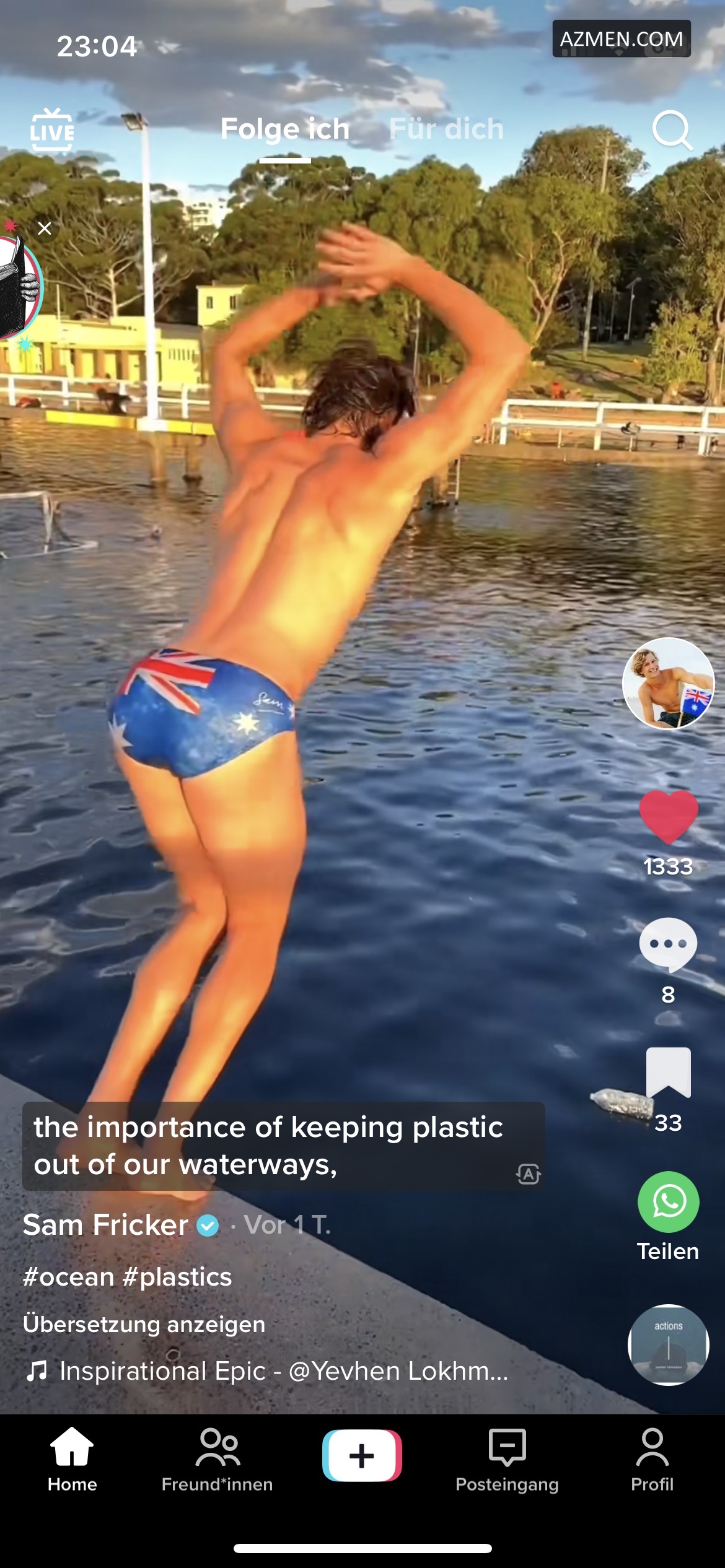Viewport: 725px width, 1568px height.
Task: Select the Folge ich tab
Action: pyautogui.click(x=285, y=129)
